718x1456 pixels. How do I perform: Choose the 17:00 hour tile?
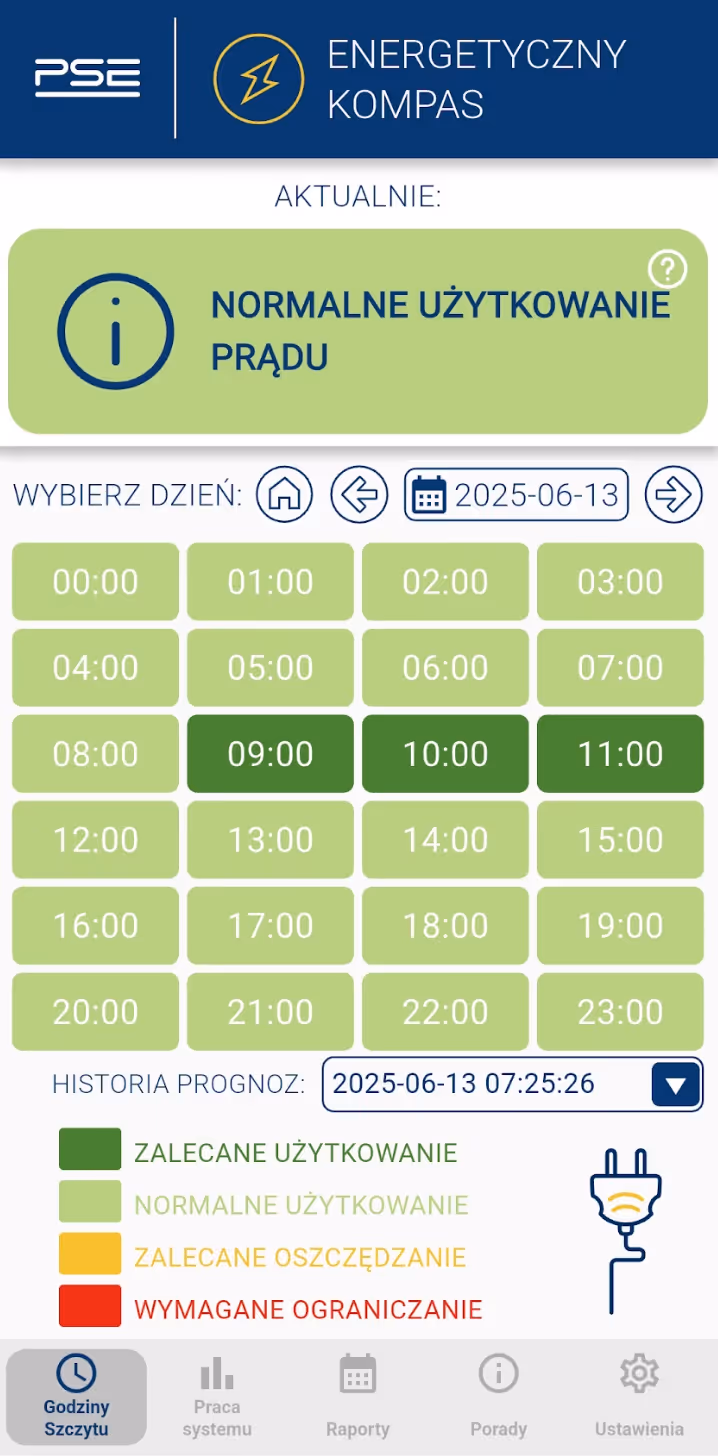pyautogui.click(x=270, y=925)
